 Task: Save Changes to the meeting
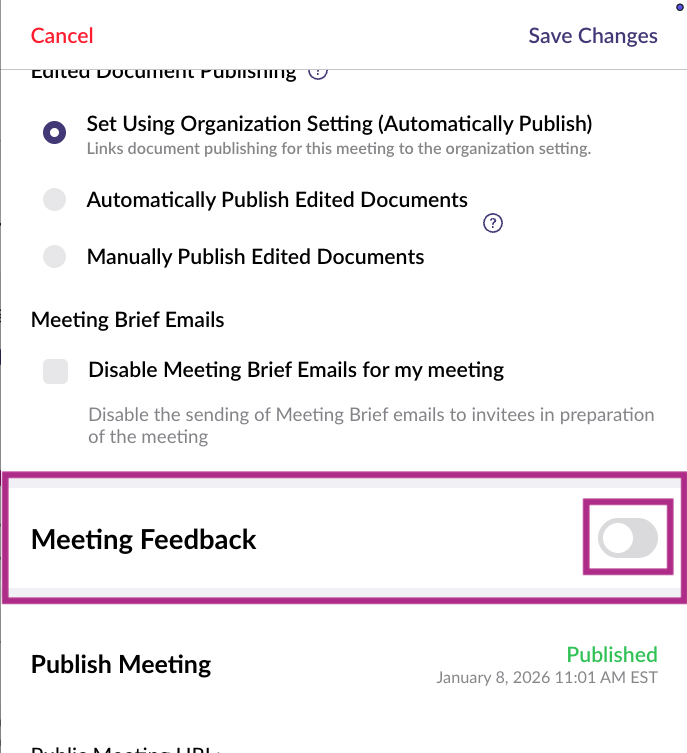[593, 36]
